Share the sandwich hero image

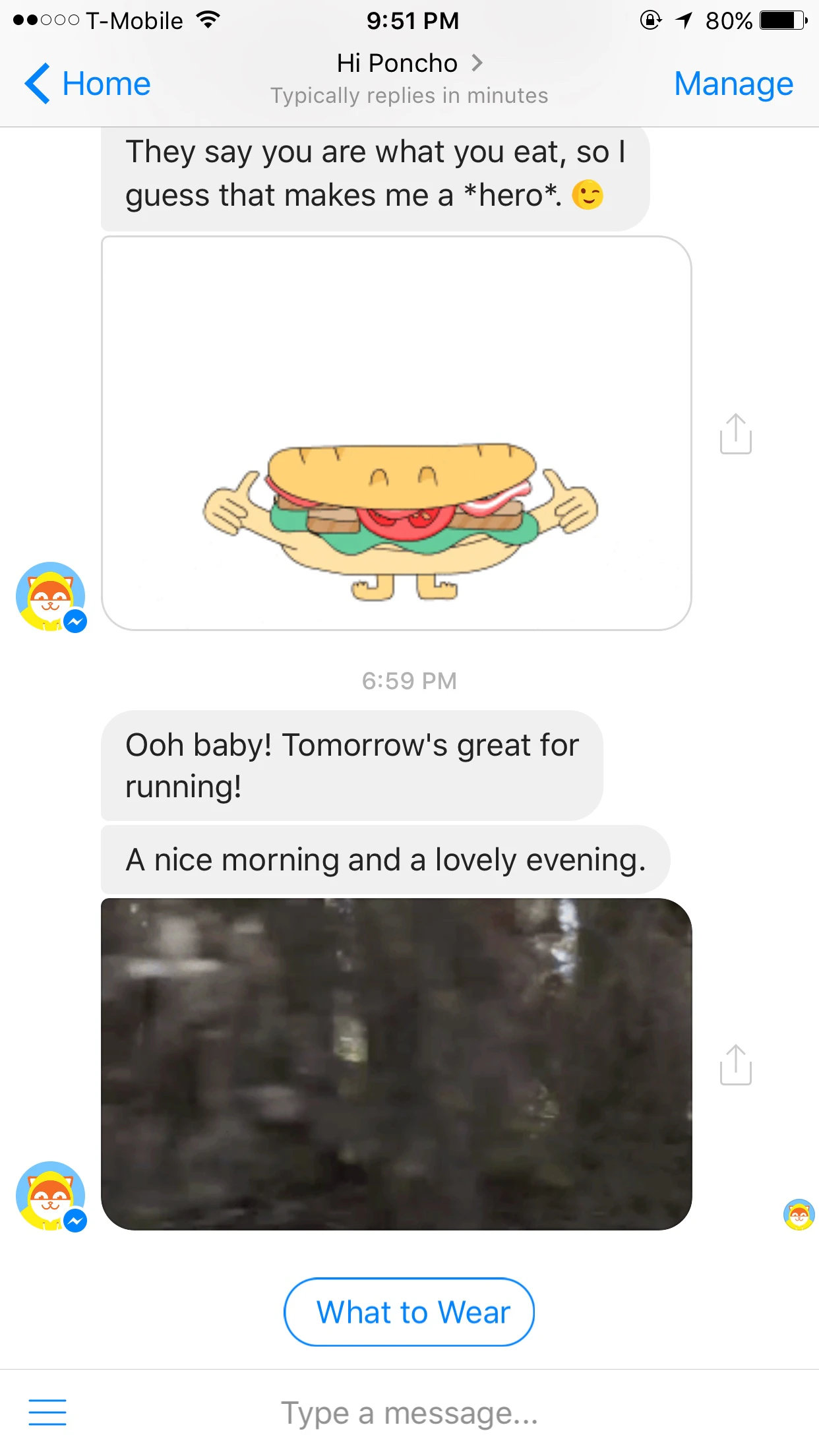[735, 434]
